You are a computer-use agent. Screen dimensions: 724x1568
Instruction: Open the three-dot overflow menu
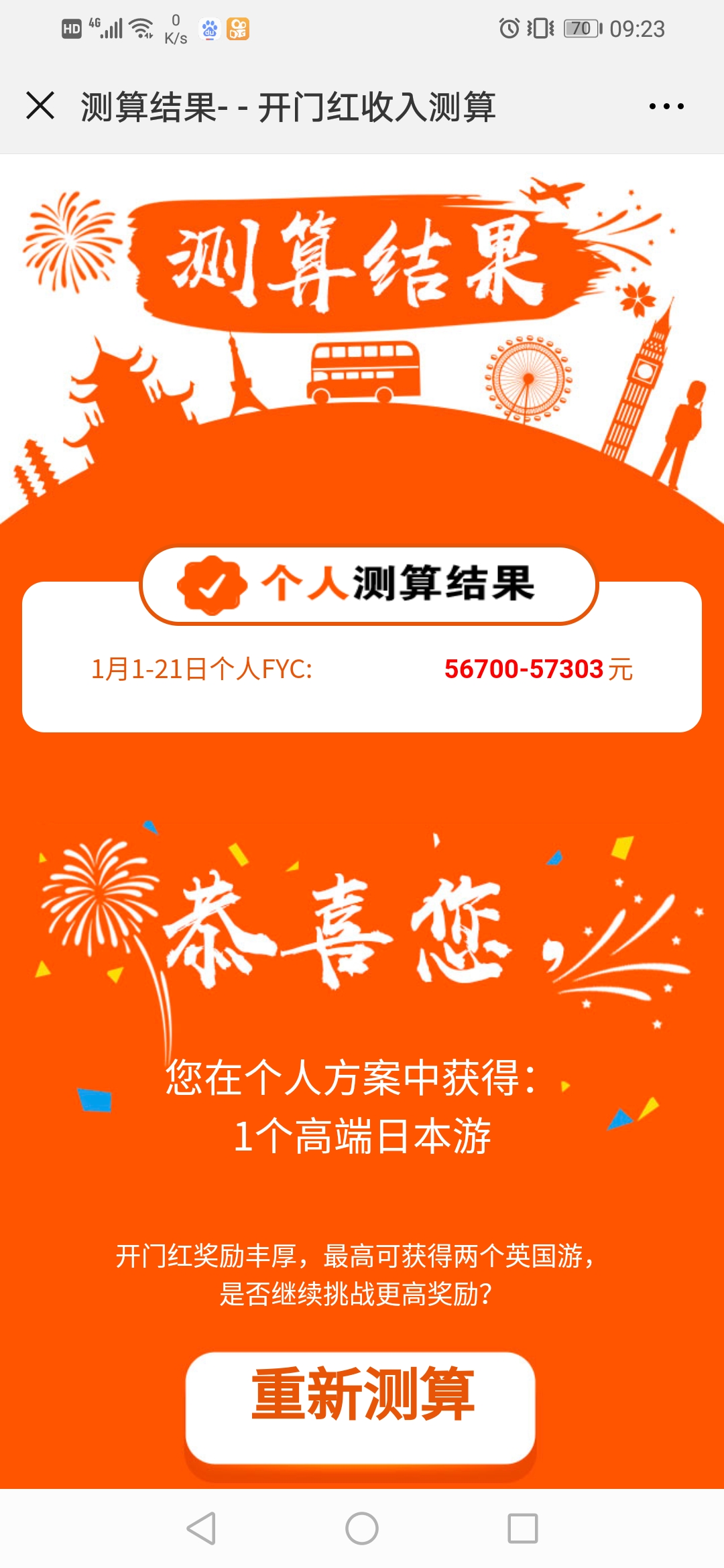tap(666, 107)
